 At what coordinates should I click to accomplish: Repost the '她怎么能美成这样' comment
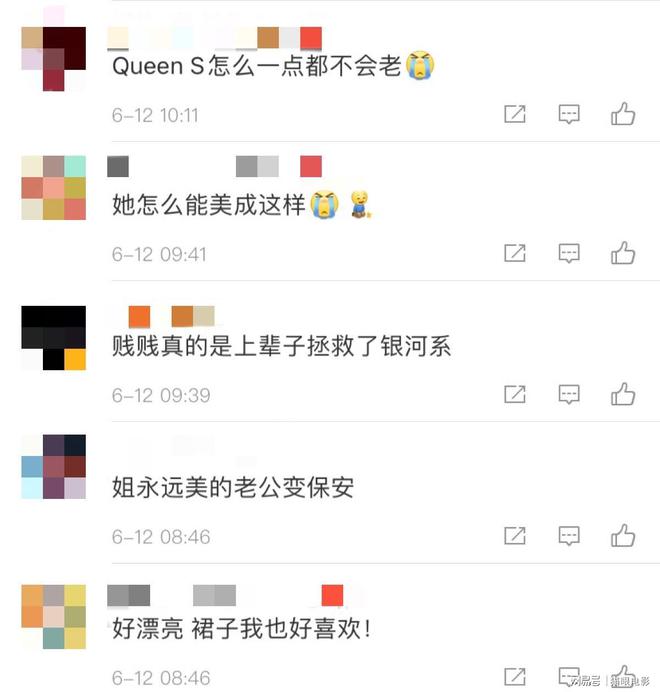515,253
